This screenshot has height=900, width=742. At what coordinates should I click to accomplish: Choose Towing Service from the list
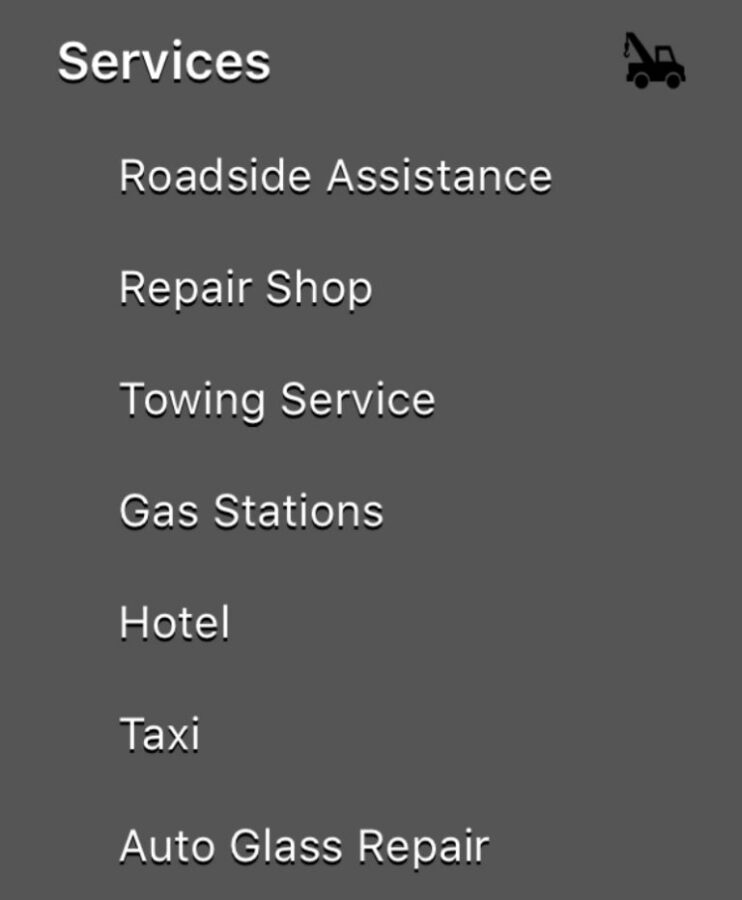pyautogui.click(x=277, y=400)
